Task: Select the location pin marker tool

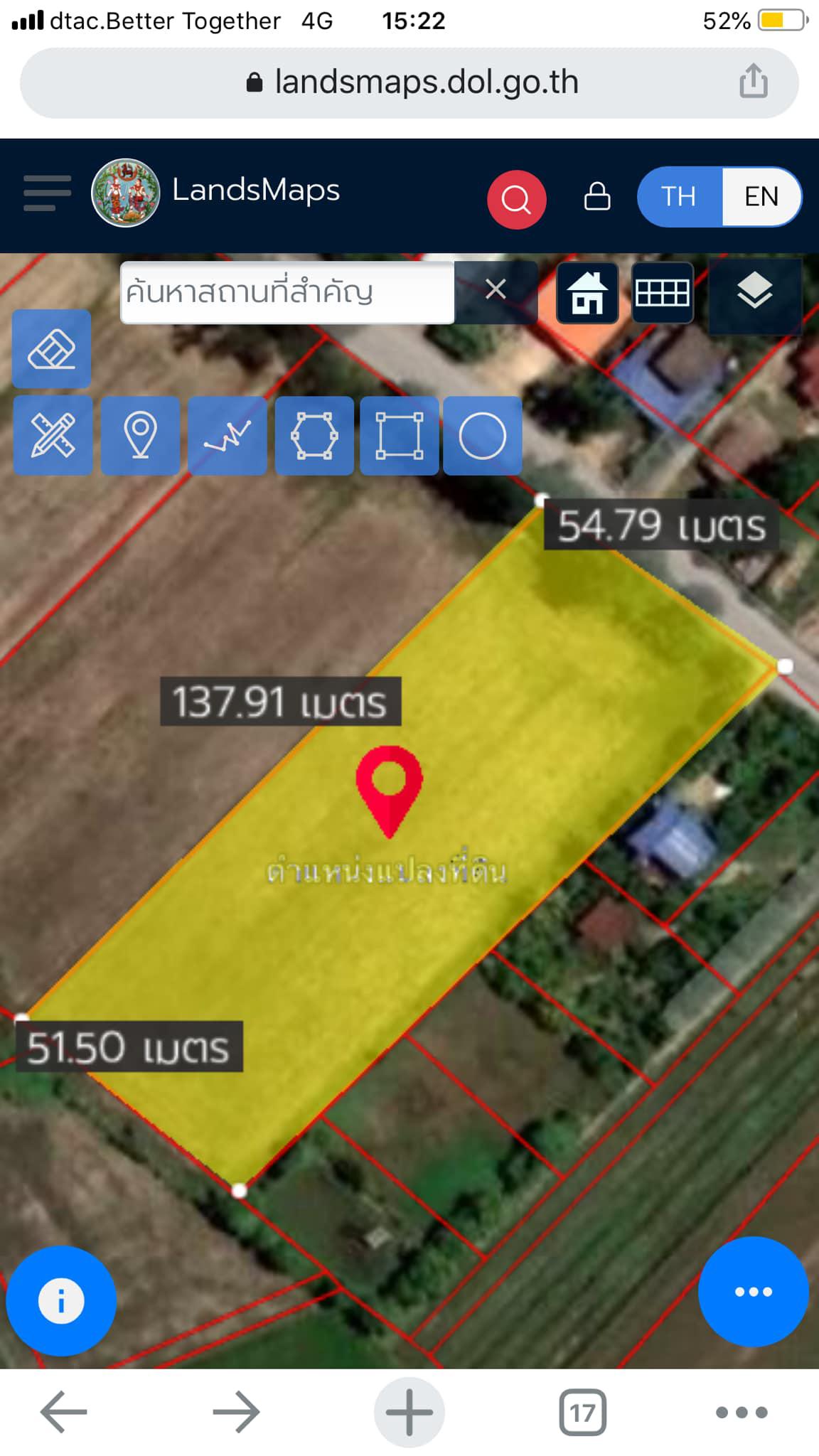Action: (140, 435)
